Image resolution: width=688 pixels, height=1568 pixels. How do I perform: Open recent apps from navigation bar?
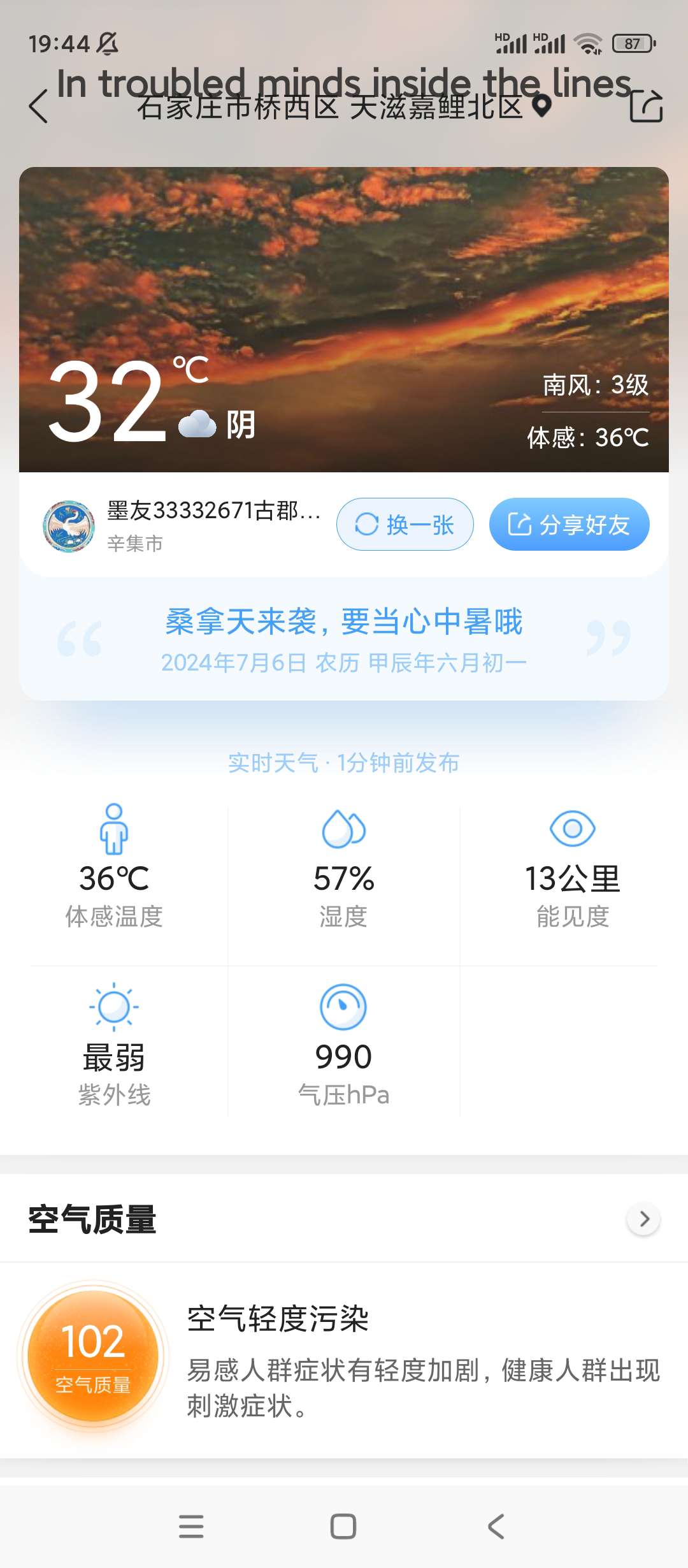191,1527
